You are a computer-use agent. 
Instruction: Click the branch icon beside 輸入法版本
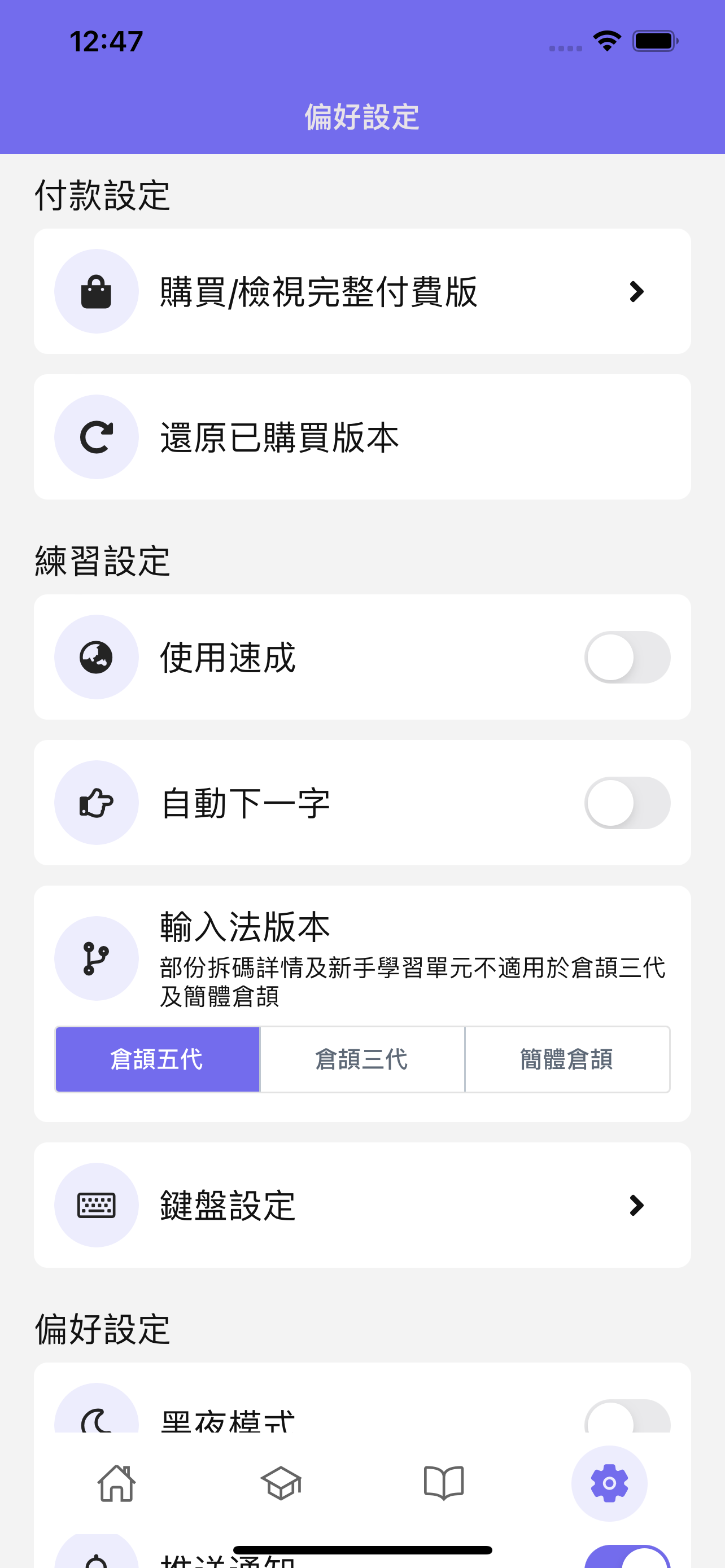(95, 959)
